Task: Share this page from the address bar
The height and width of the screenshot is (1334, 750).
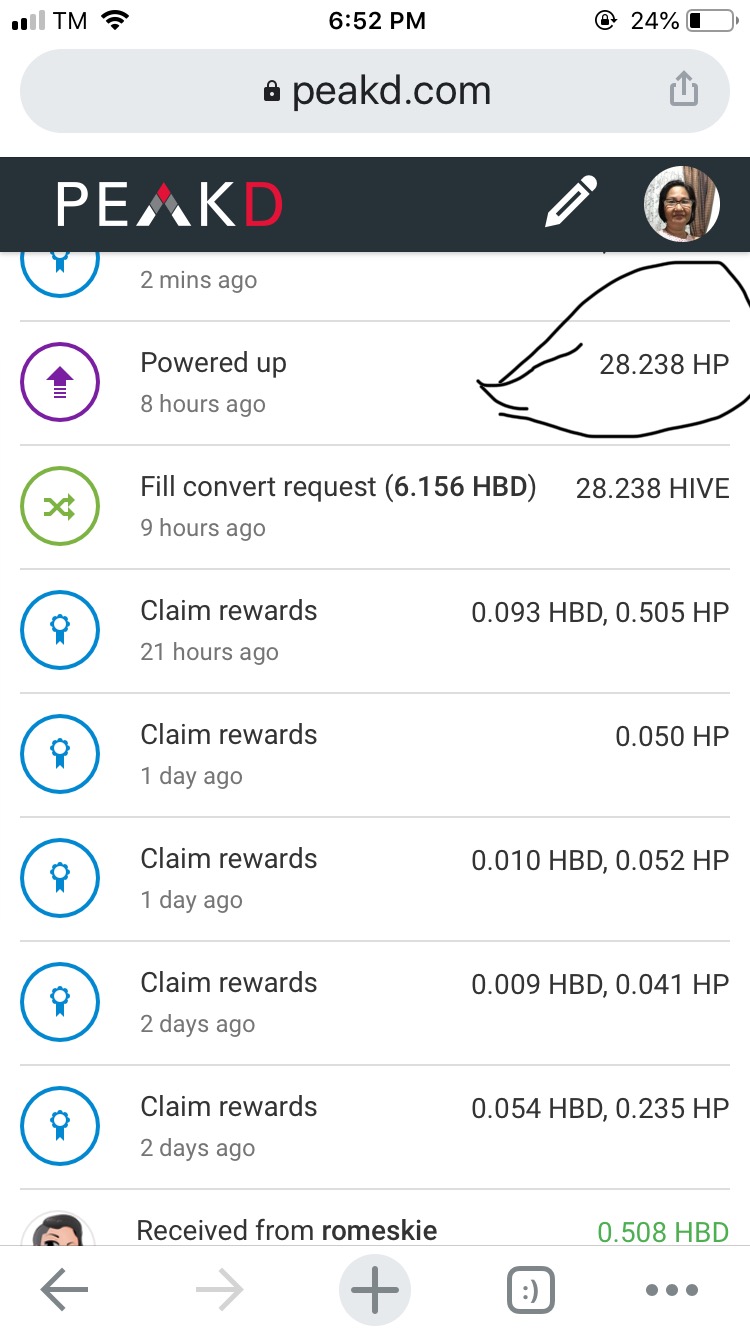Action: [x=683, y=90]
